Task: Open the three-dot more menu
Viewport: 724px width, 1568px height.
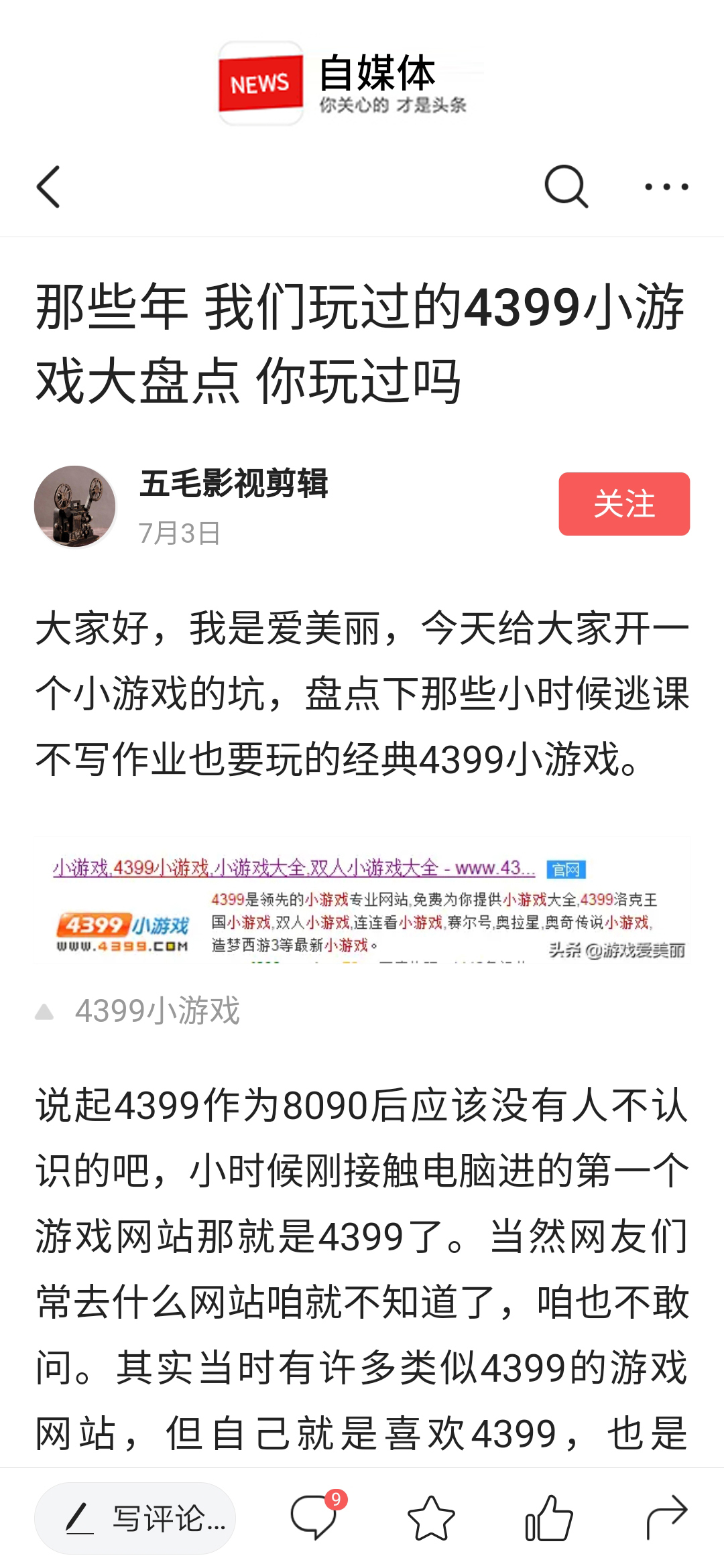Action: pyautogui.click(x=666, y=186)
